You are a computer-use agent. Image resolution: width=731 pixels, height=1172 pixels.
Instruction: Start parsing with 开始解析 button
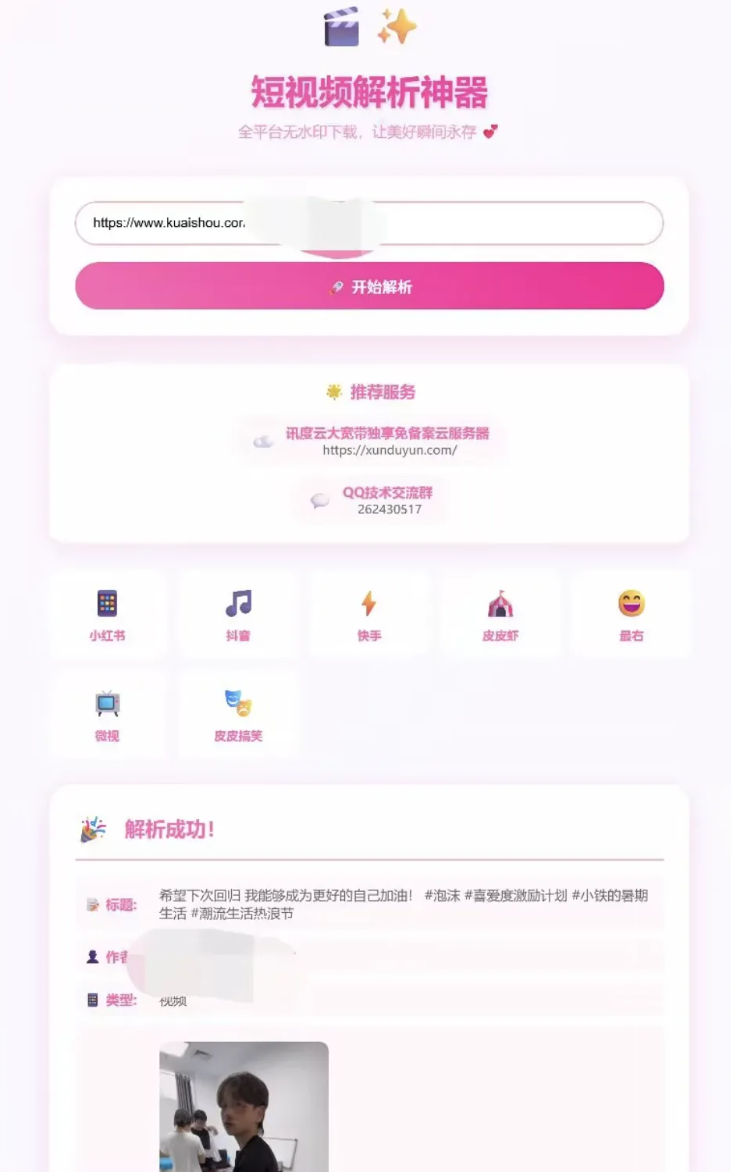(x=369, y=287)
